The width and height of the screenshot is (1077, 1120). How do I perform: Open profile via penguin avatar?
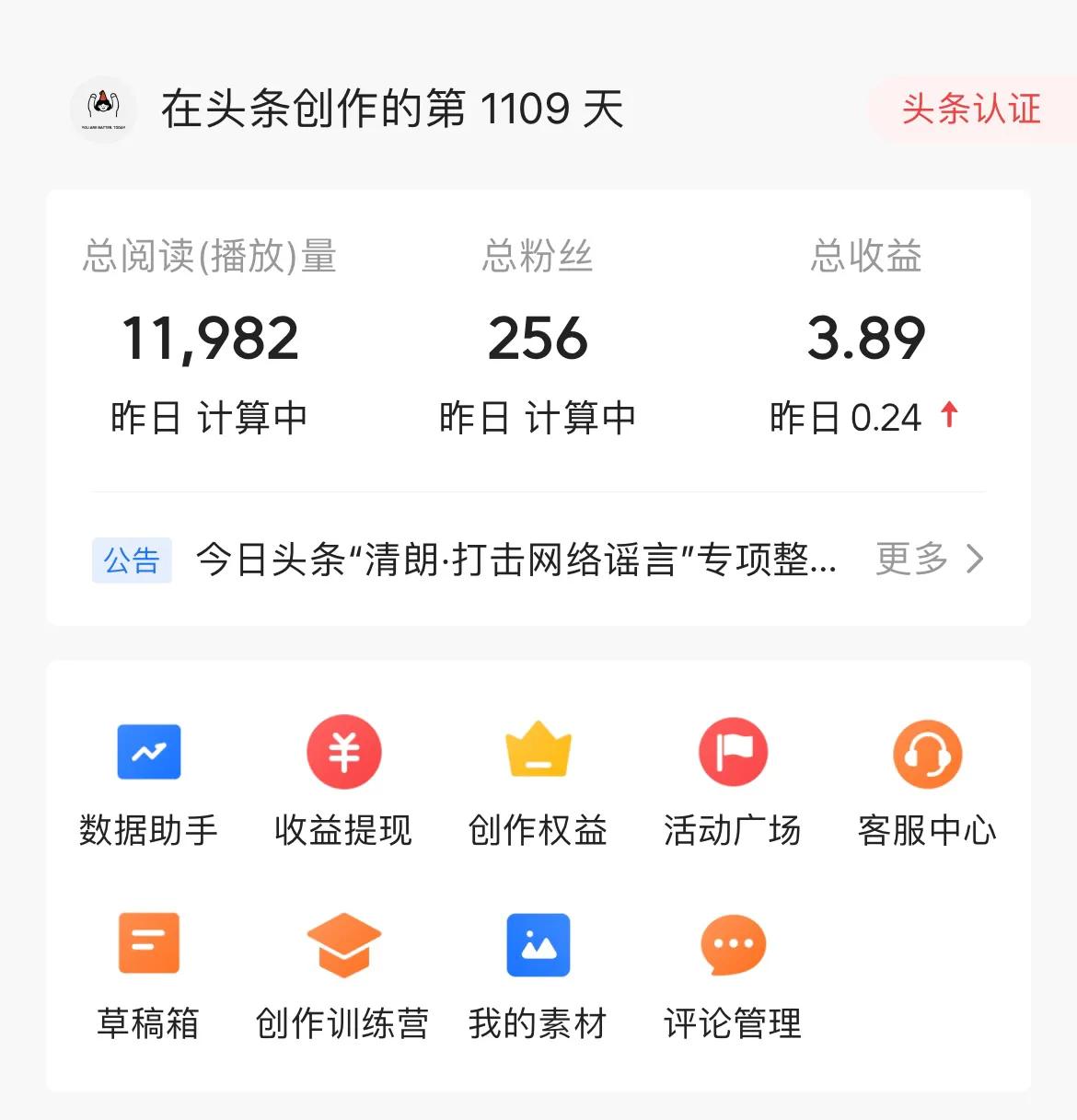(103, 110)
